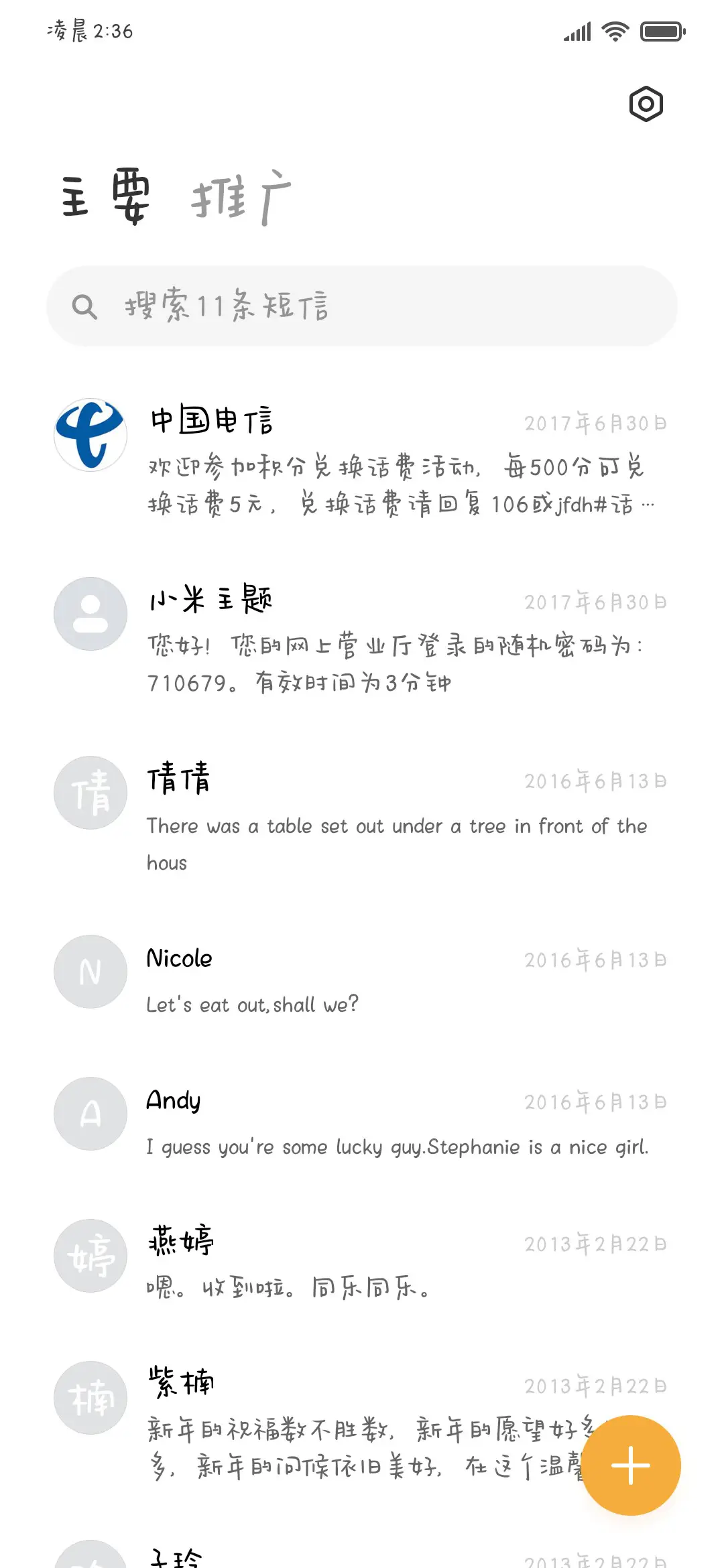The image size is (724, 1568).
Task: Tap the search magnifier icon
Action: pos(84,306)
